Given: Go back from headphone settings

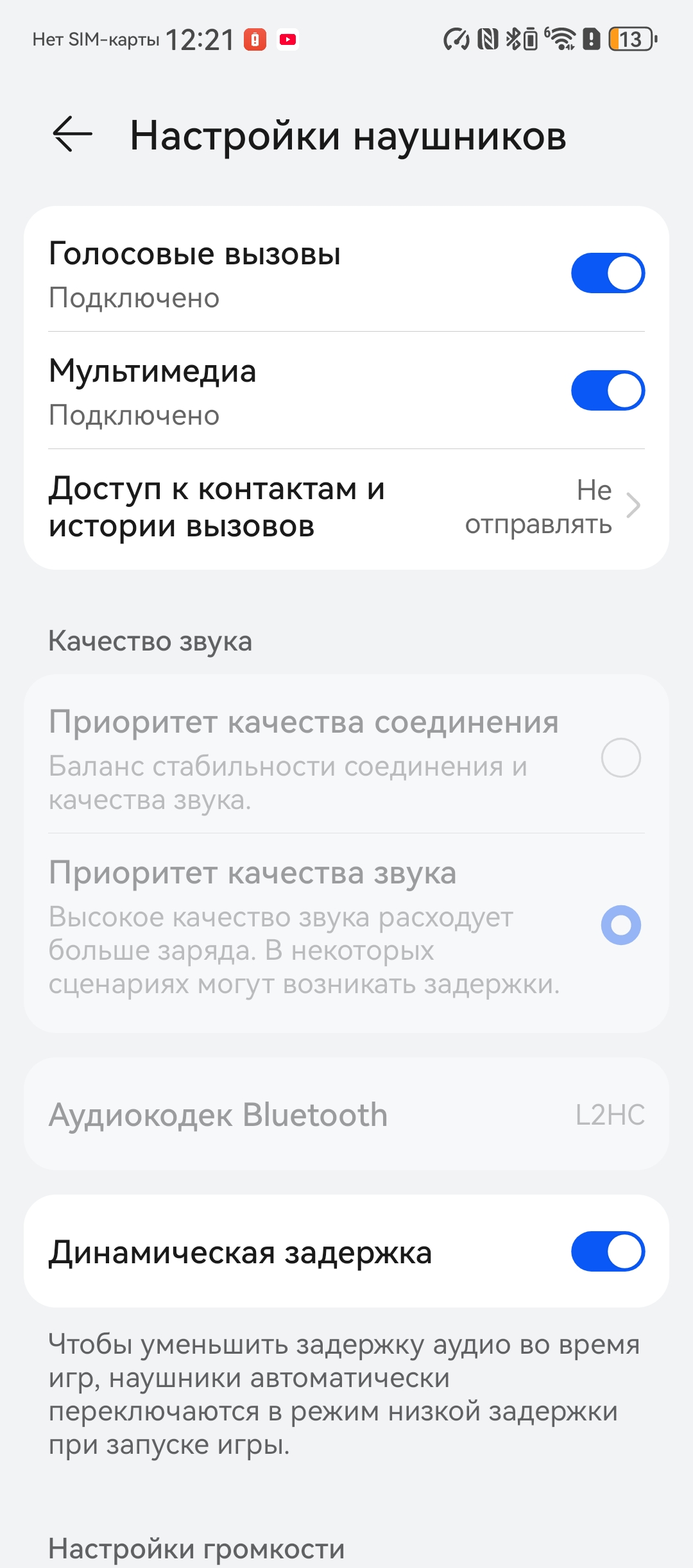Looking at the screenshot, I should (73, 135).
